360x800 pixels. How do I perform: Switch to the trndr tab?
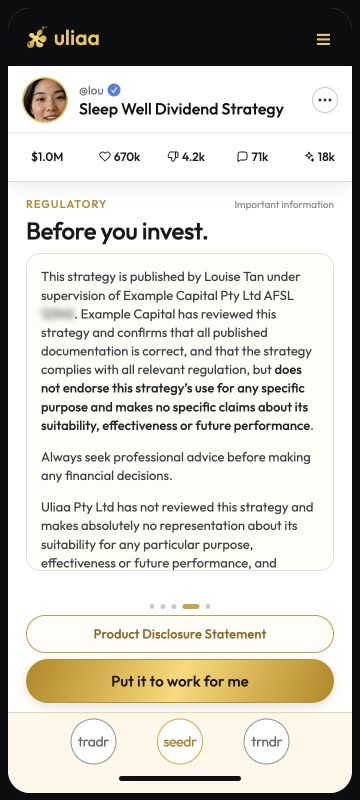pyautogui.click(x=267, y=741)
